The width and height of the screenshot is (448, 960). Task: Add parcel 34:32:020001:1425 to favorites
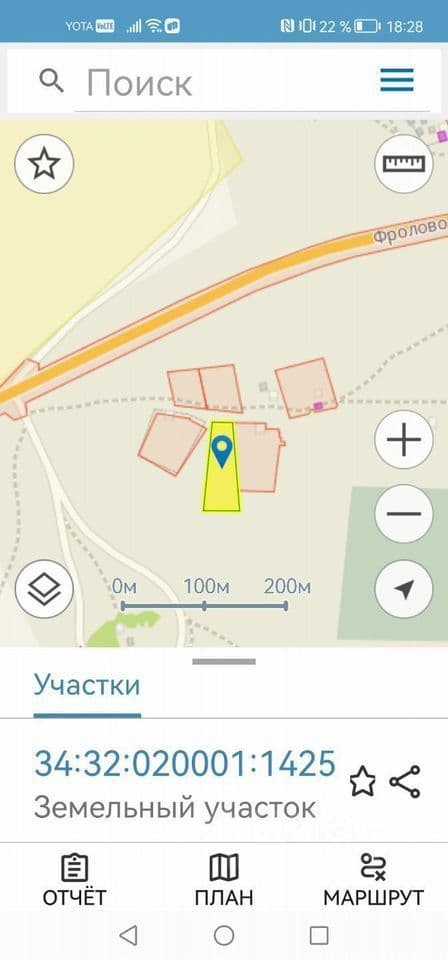point(362,782)
